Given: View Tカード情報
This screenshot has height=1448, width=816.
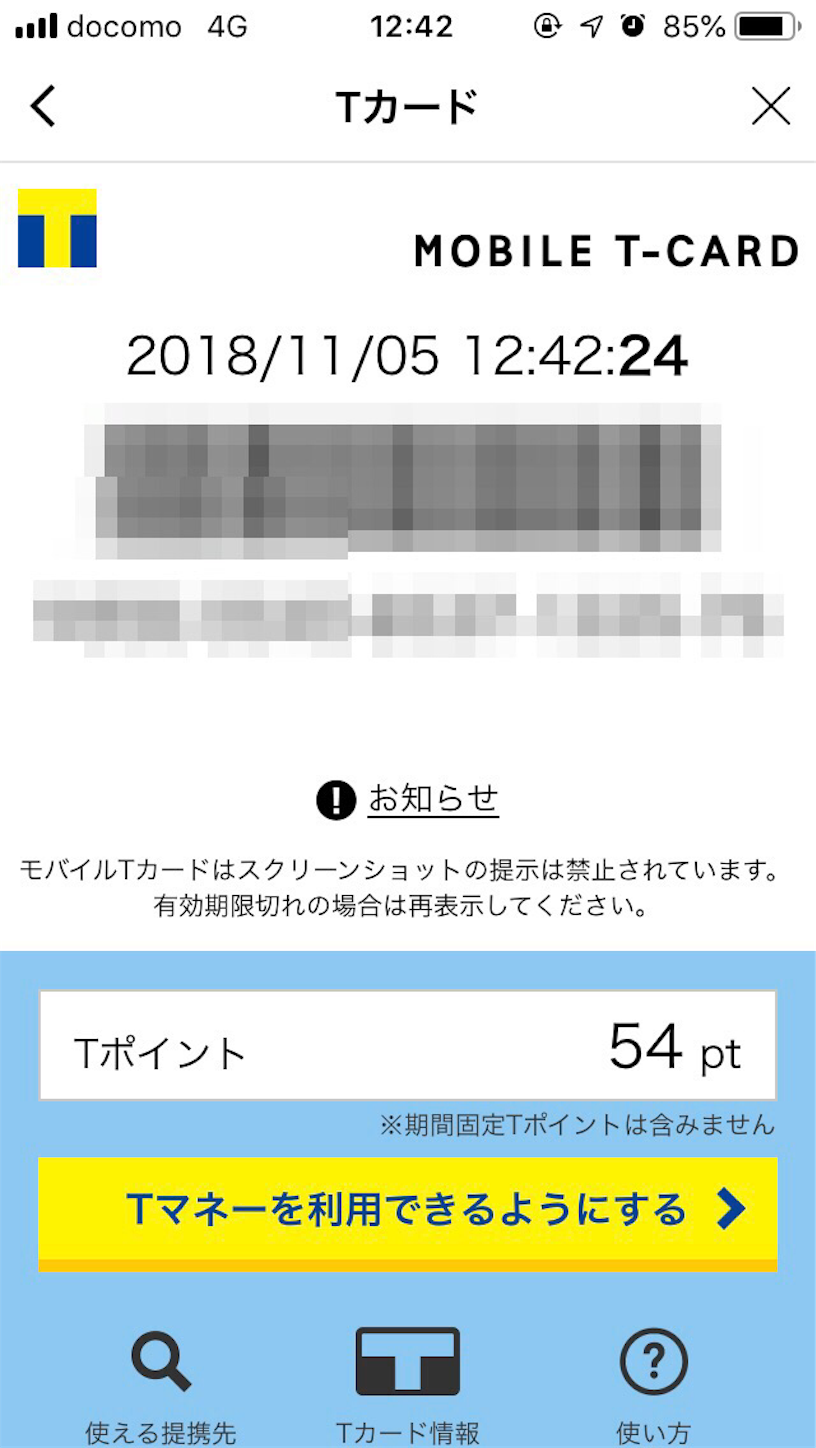Looking at the screenshot, I should pos(407,1385).
